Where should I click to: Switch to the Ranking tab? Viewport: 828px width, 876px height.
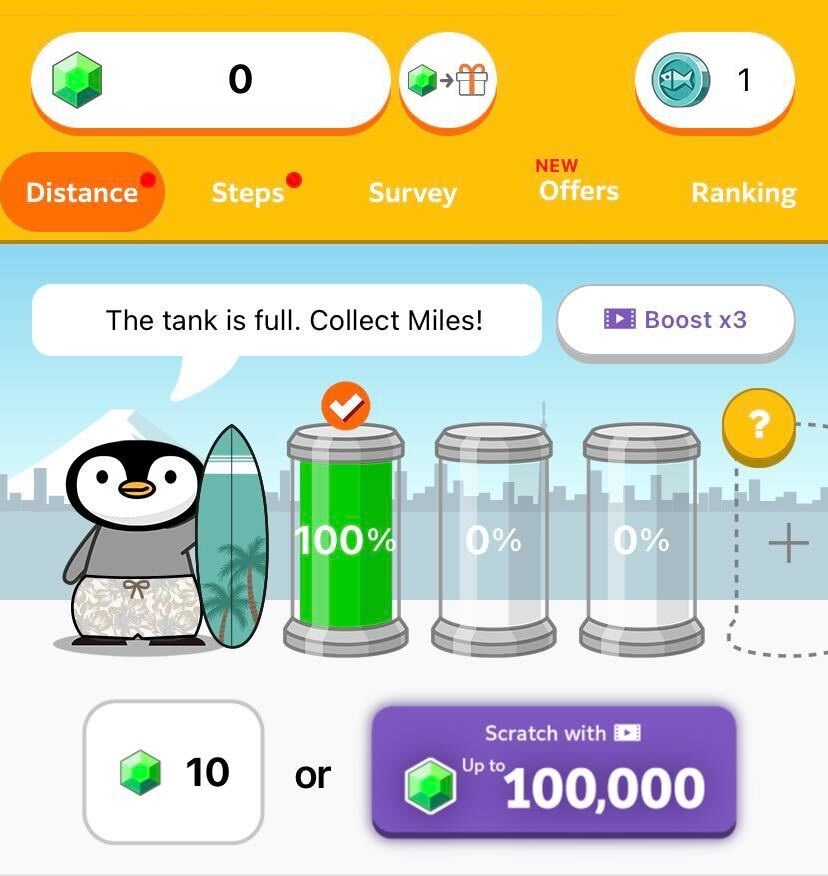[743, 192]
